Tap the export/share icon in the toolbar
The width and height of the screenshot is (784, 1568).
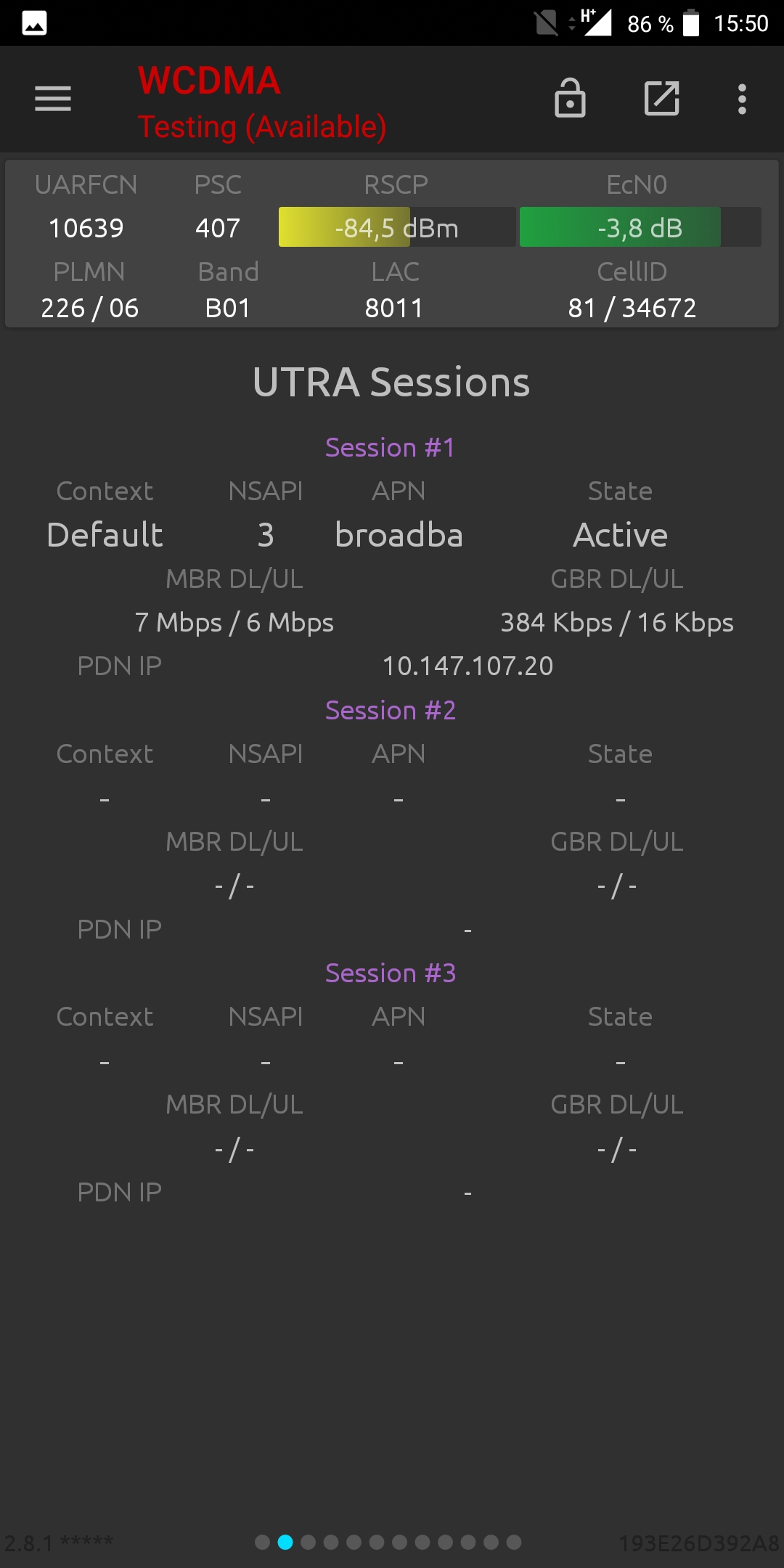pos(662,98)
